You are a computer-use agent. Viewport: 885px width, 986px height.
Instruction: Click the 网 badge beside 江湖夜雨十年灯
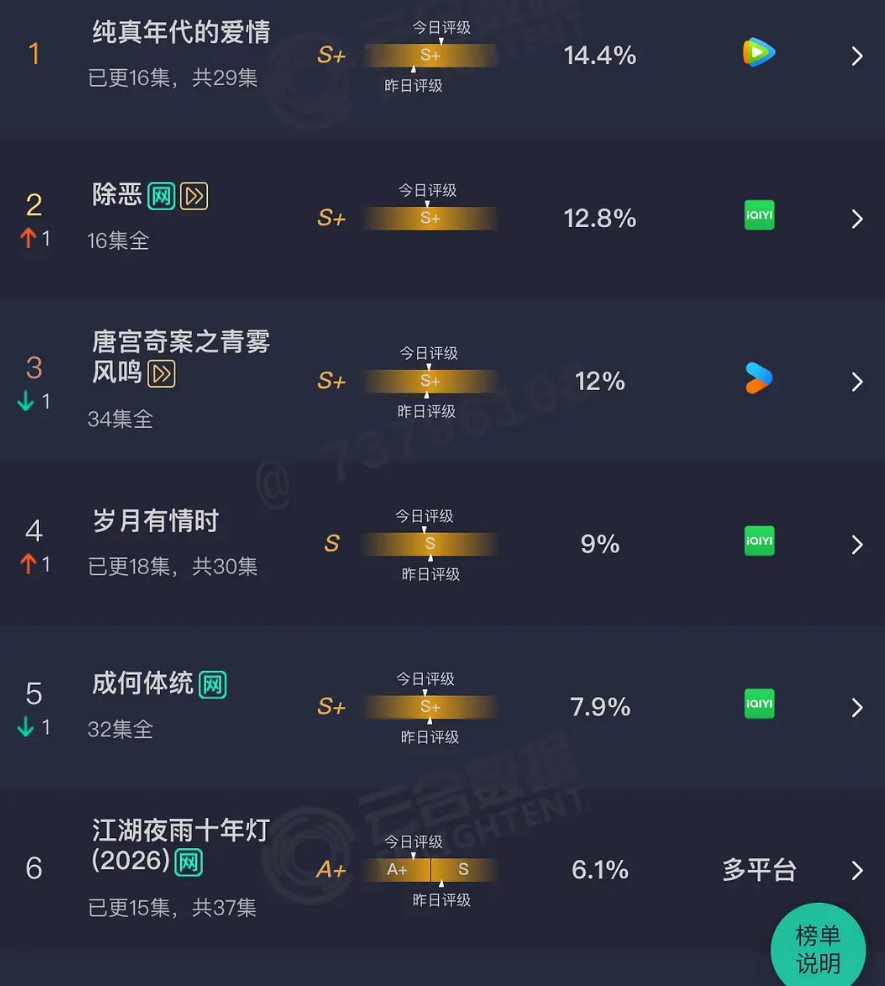(x=189, y=863)
